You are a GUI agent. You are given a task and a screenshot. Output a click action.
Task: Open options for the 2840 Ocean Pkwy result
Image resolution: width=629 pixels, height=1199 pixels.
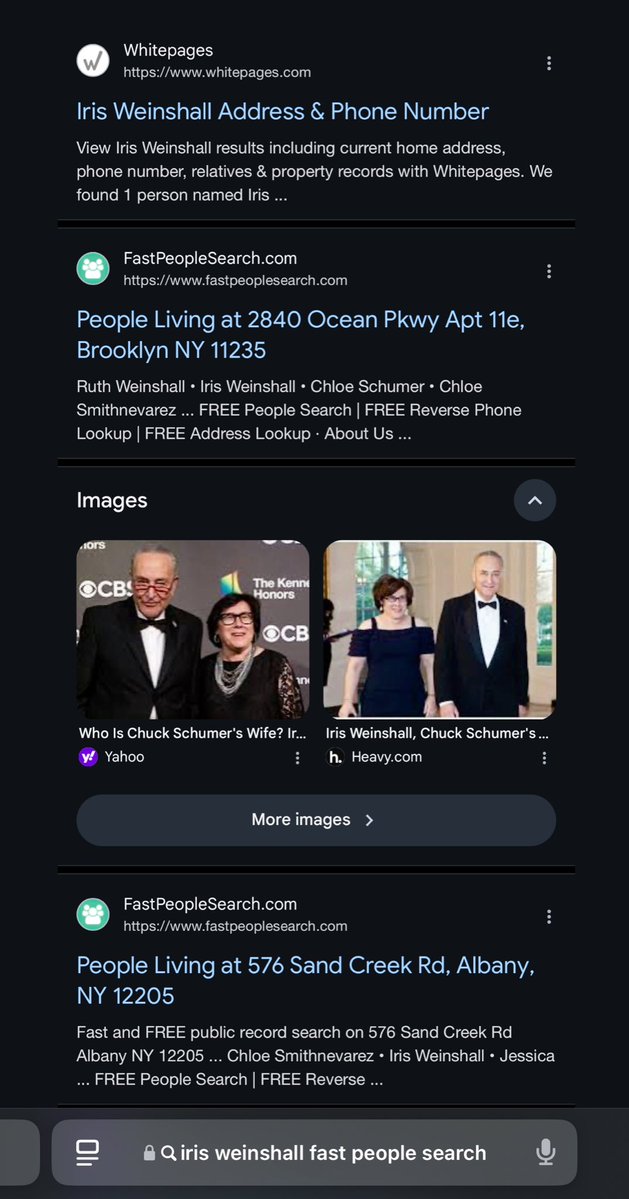(x=549, y=271)
